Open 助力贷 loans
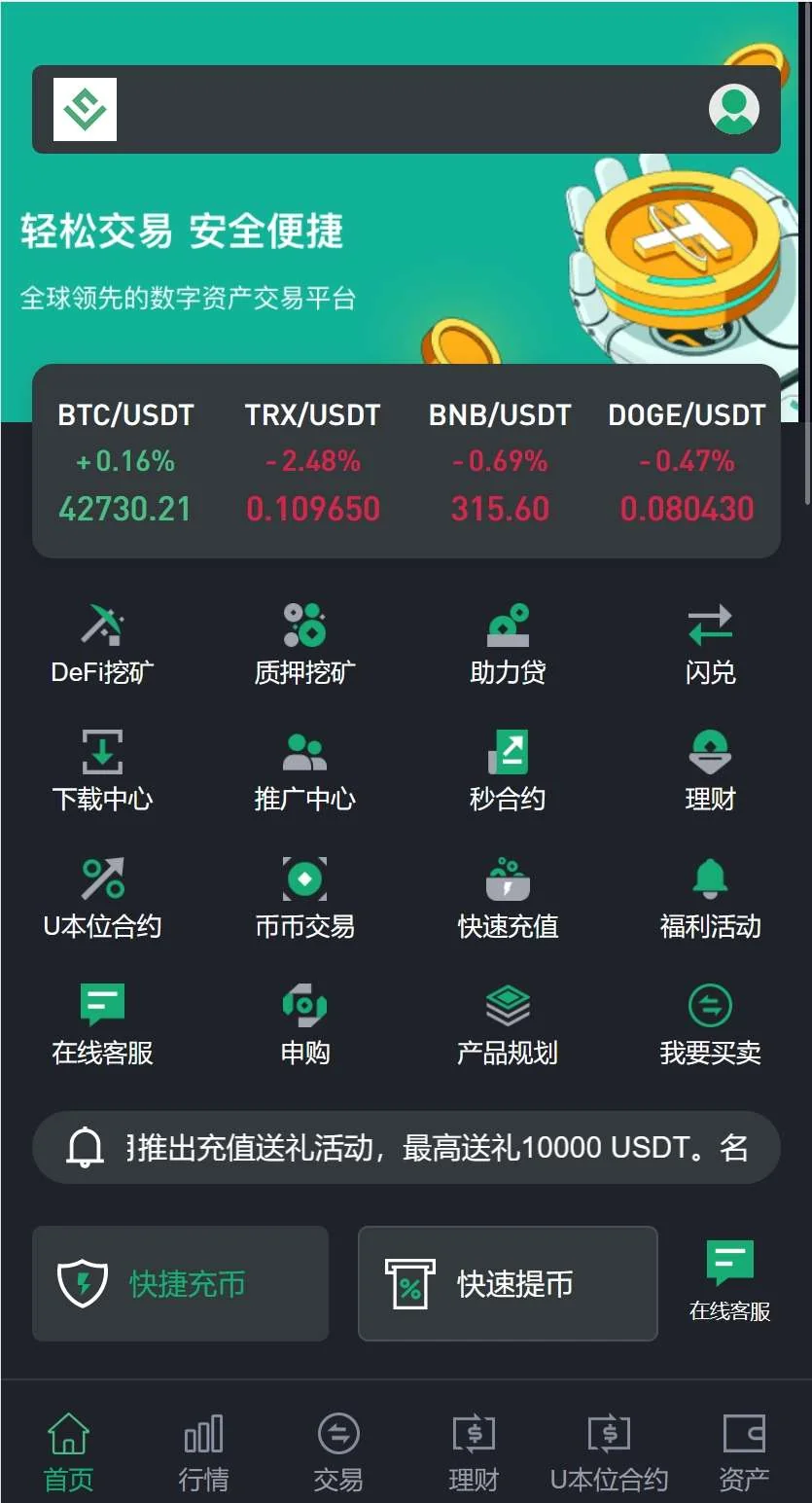 [x=508, y=643]
